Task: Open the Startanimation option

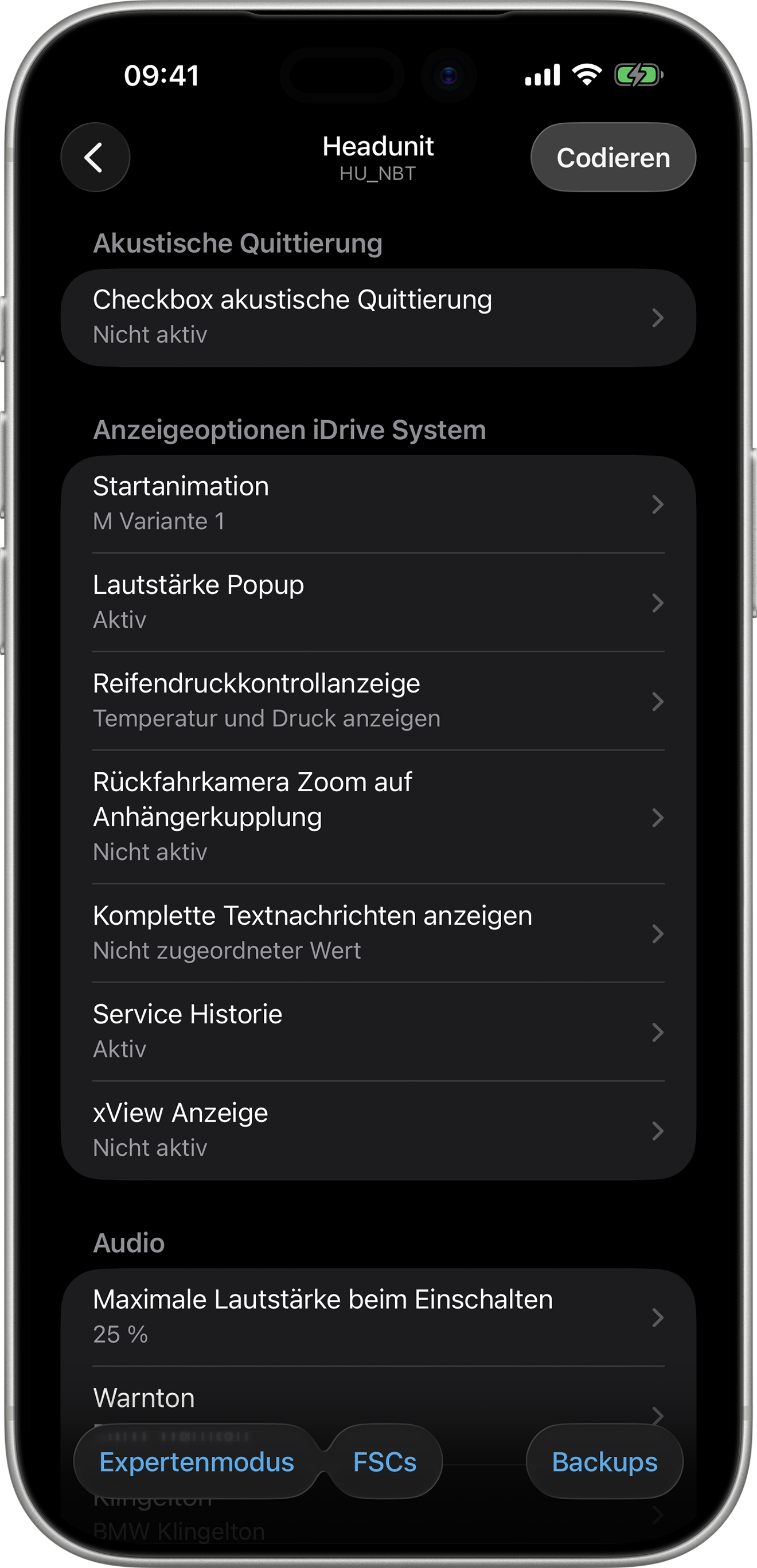Action: coord(378,503)
